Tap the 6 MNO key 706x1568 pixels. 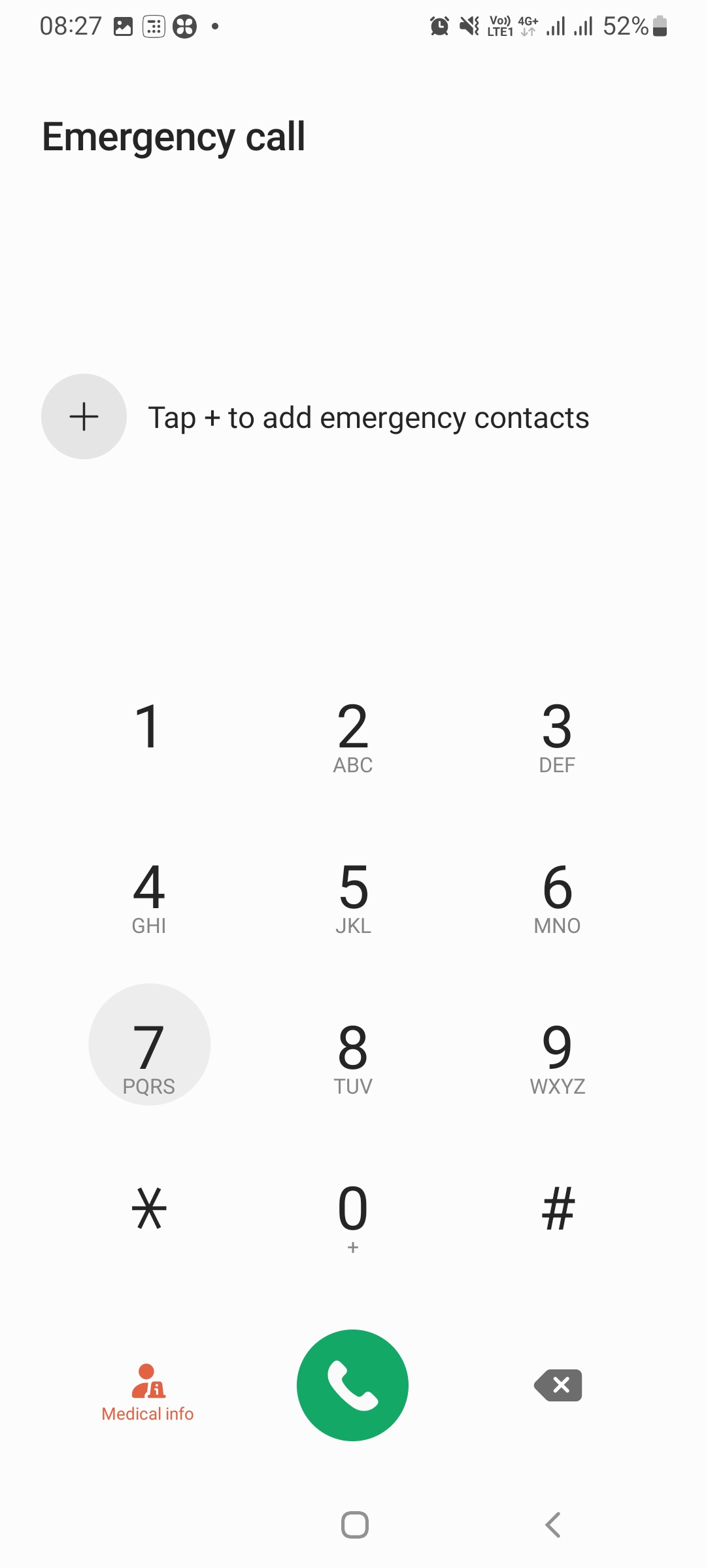coord(557,896)
